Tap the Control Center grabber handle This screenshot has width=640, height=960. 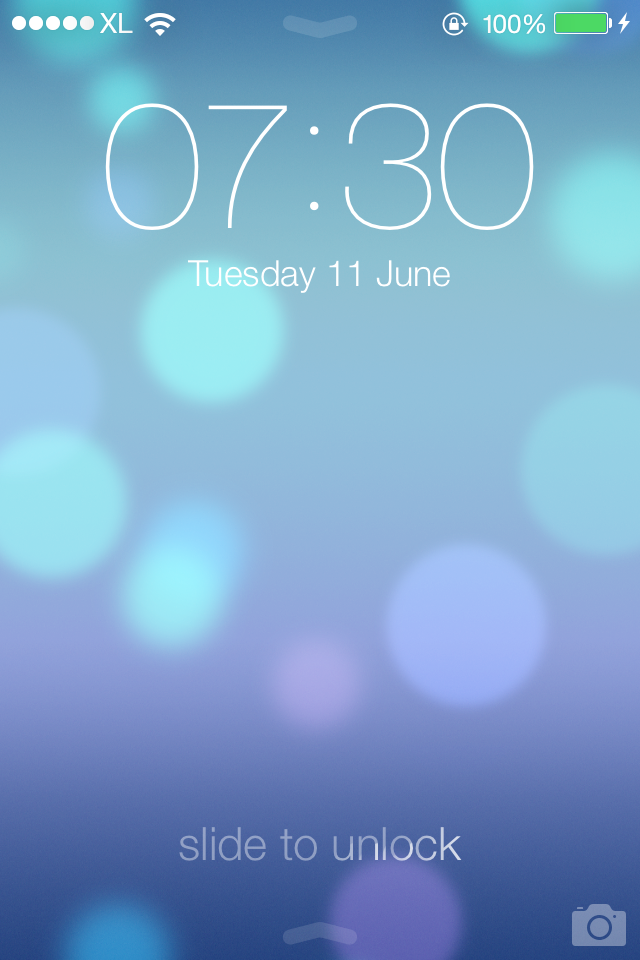[320, 934]
